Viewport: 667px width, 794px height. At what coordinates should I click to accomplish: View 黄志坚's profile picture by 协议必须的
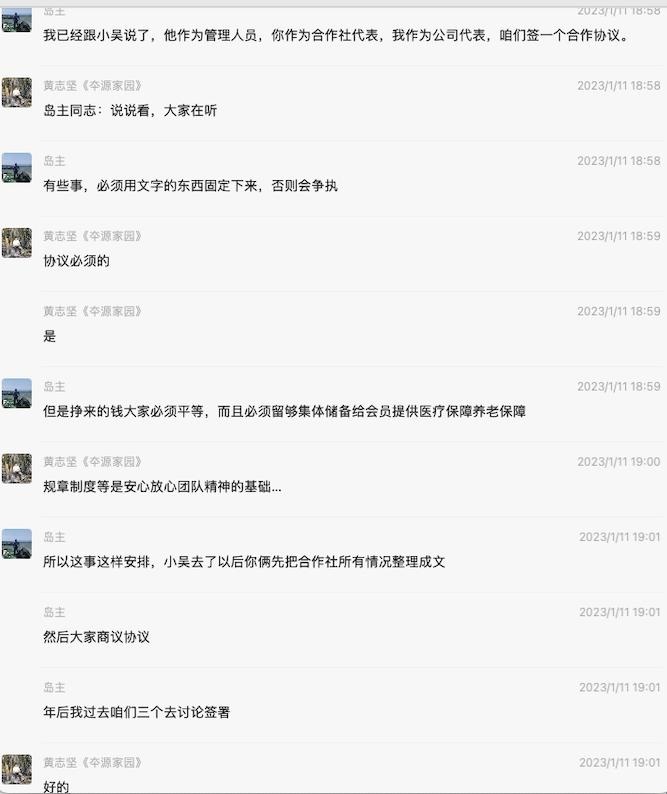[17, 243]
